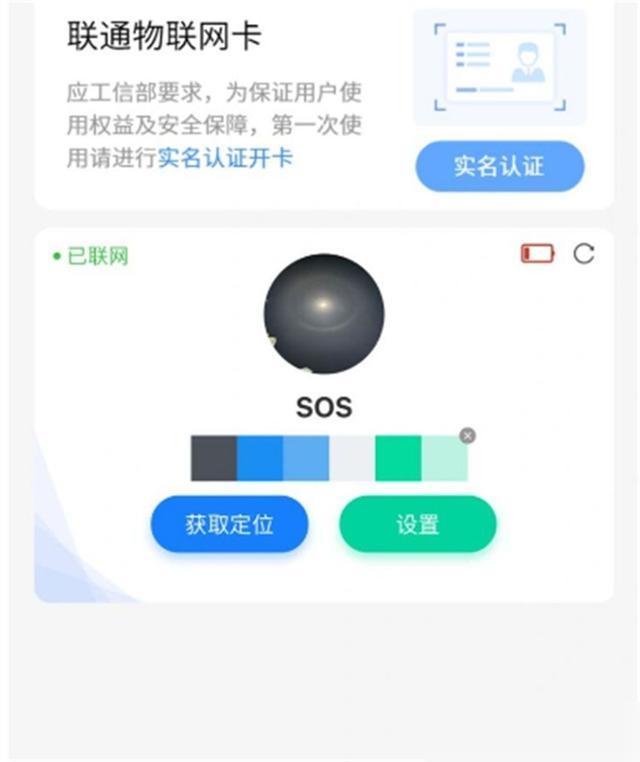This screenshot has height=762, width=640.
Task: Dismiss the color palette overlay
Action: (x=467, y=435)
